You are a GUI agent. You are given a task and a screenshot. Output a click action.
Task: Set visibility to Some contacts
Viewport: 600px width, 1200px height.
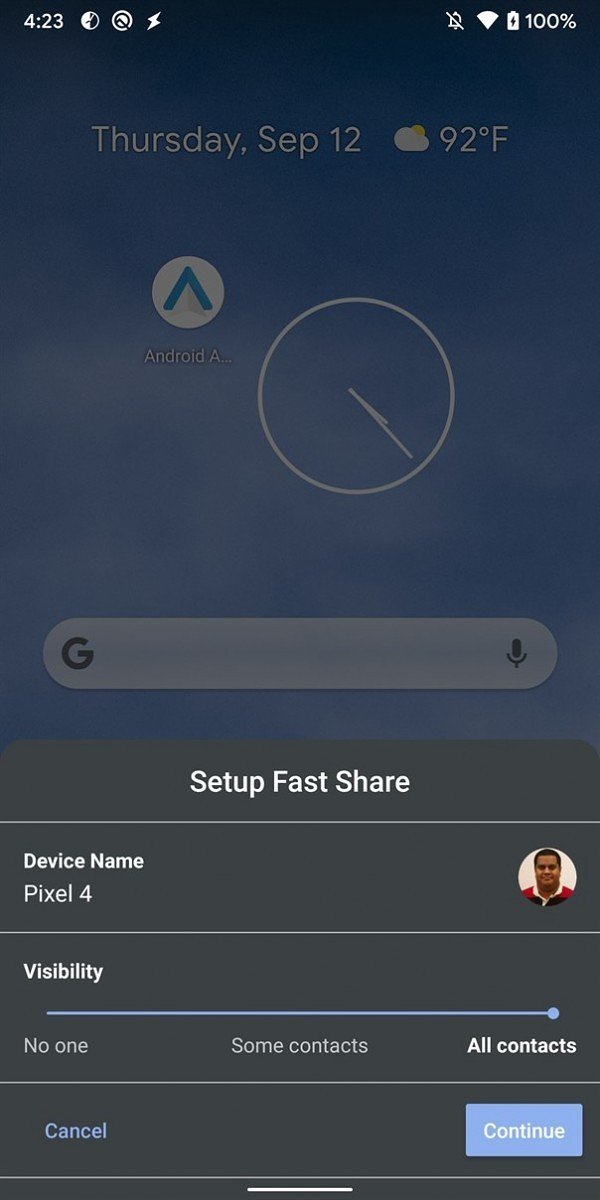[x=300, y=1045]
